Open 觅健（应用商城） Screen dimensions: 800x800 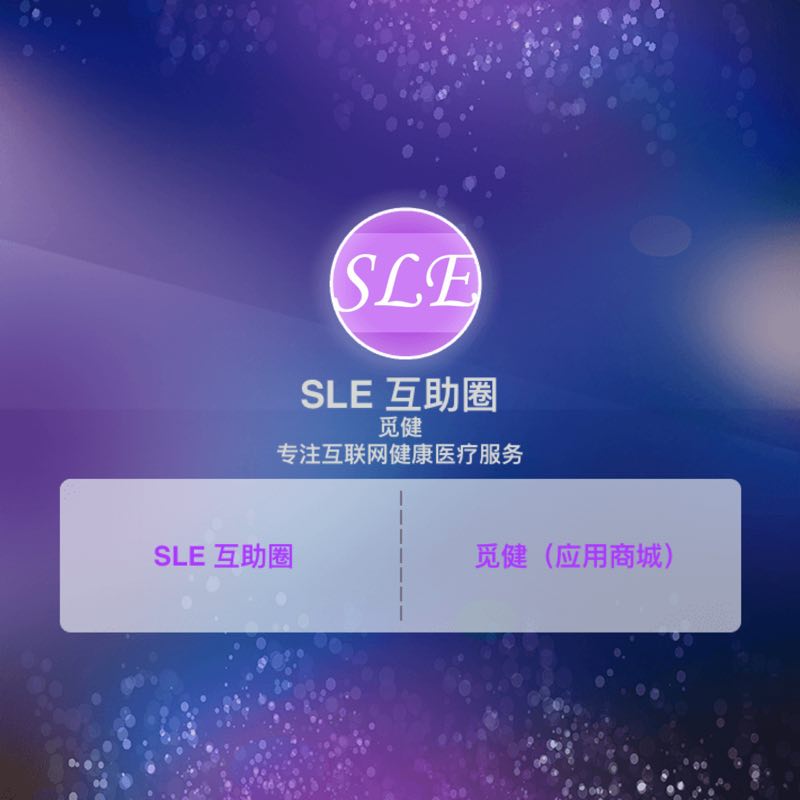coord(574,557)
